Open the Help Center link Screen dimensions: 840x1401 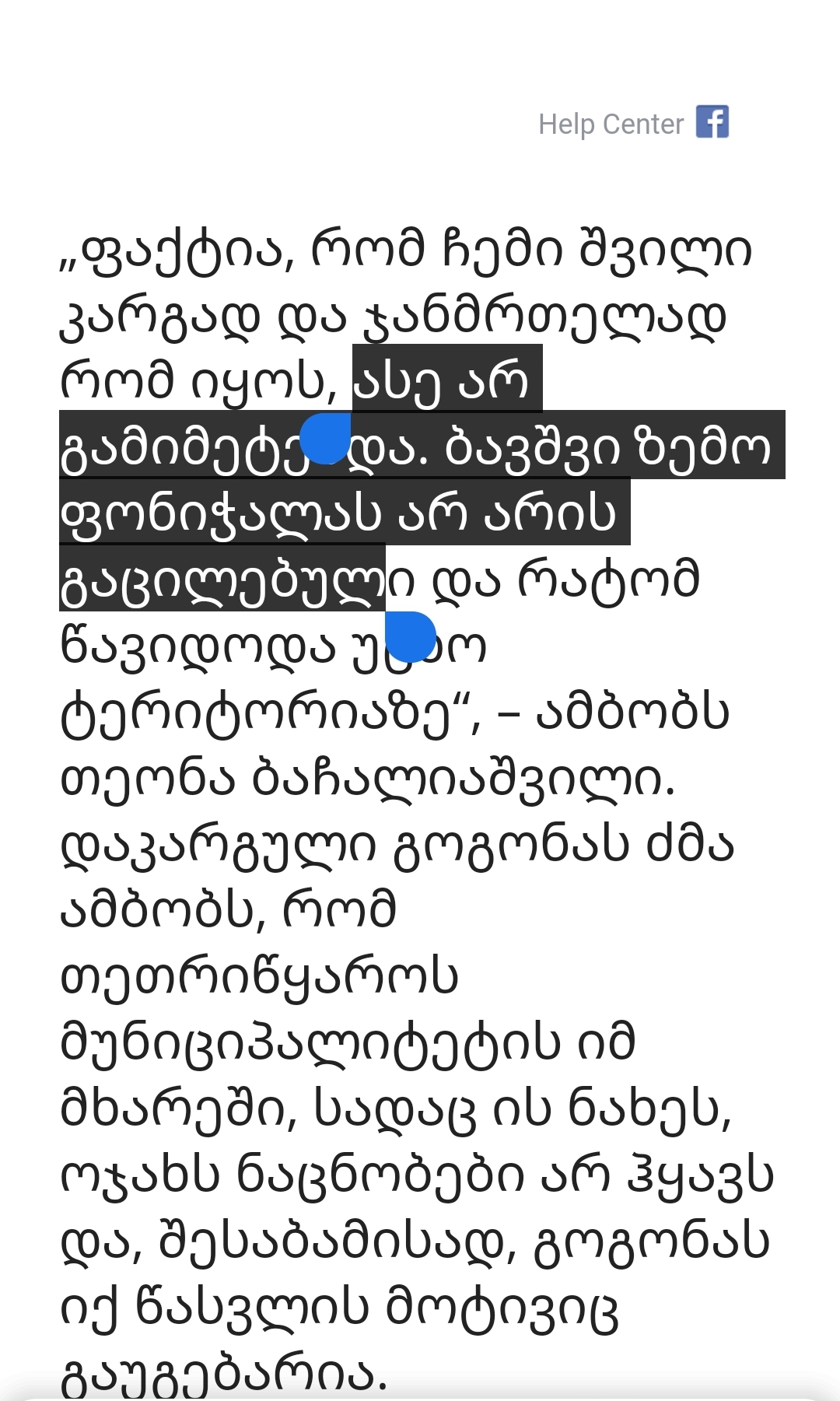point(611,124)
